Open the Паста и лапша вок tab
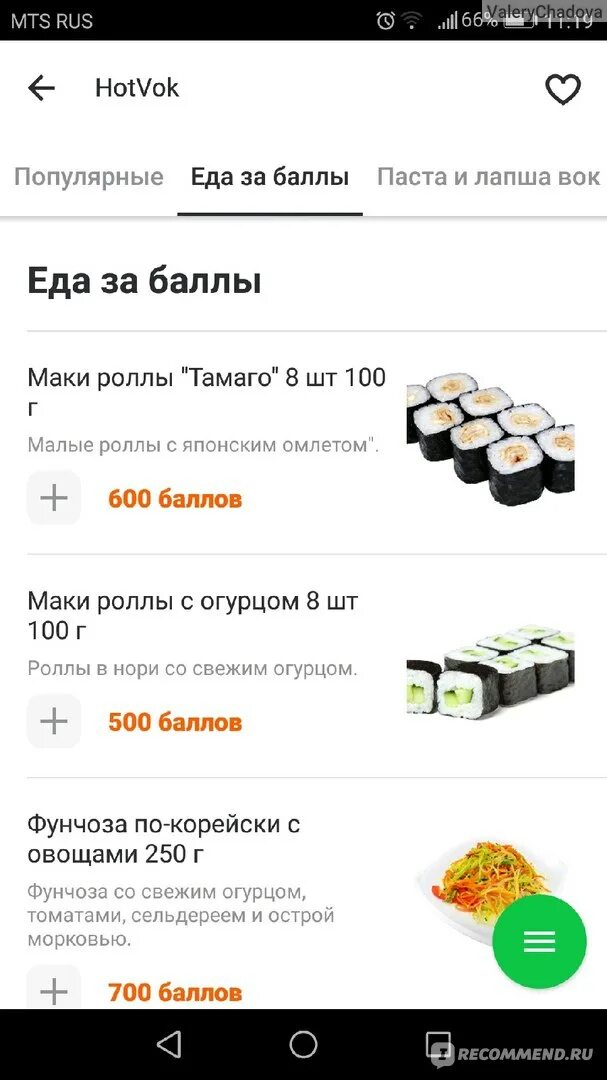Viewport: 607px width, 1080px height. click(488, 177)
